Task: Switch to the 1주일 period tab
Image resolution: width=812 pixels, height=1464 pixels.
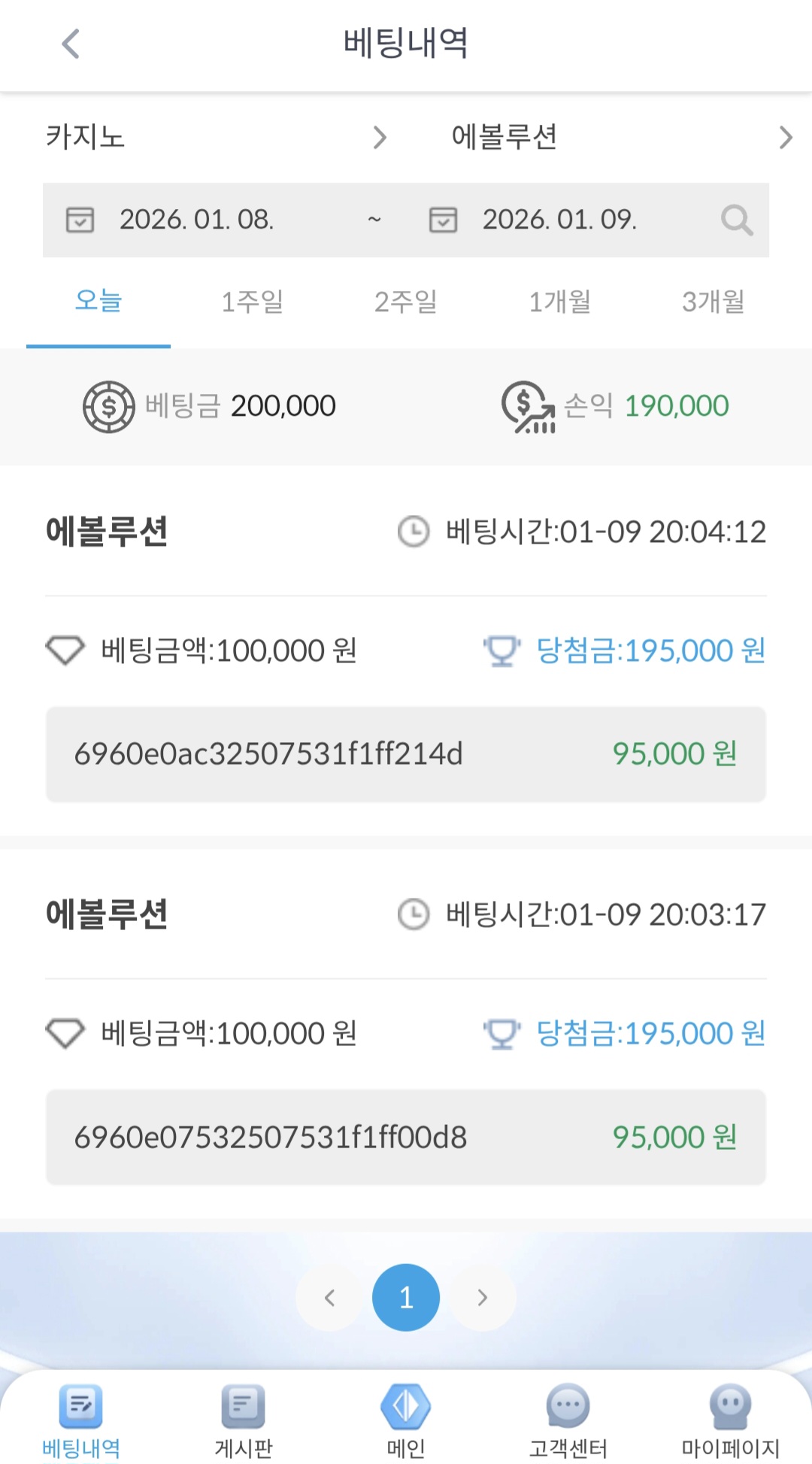Action: point(252,302)
